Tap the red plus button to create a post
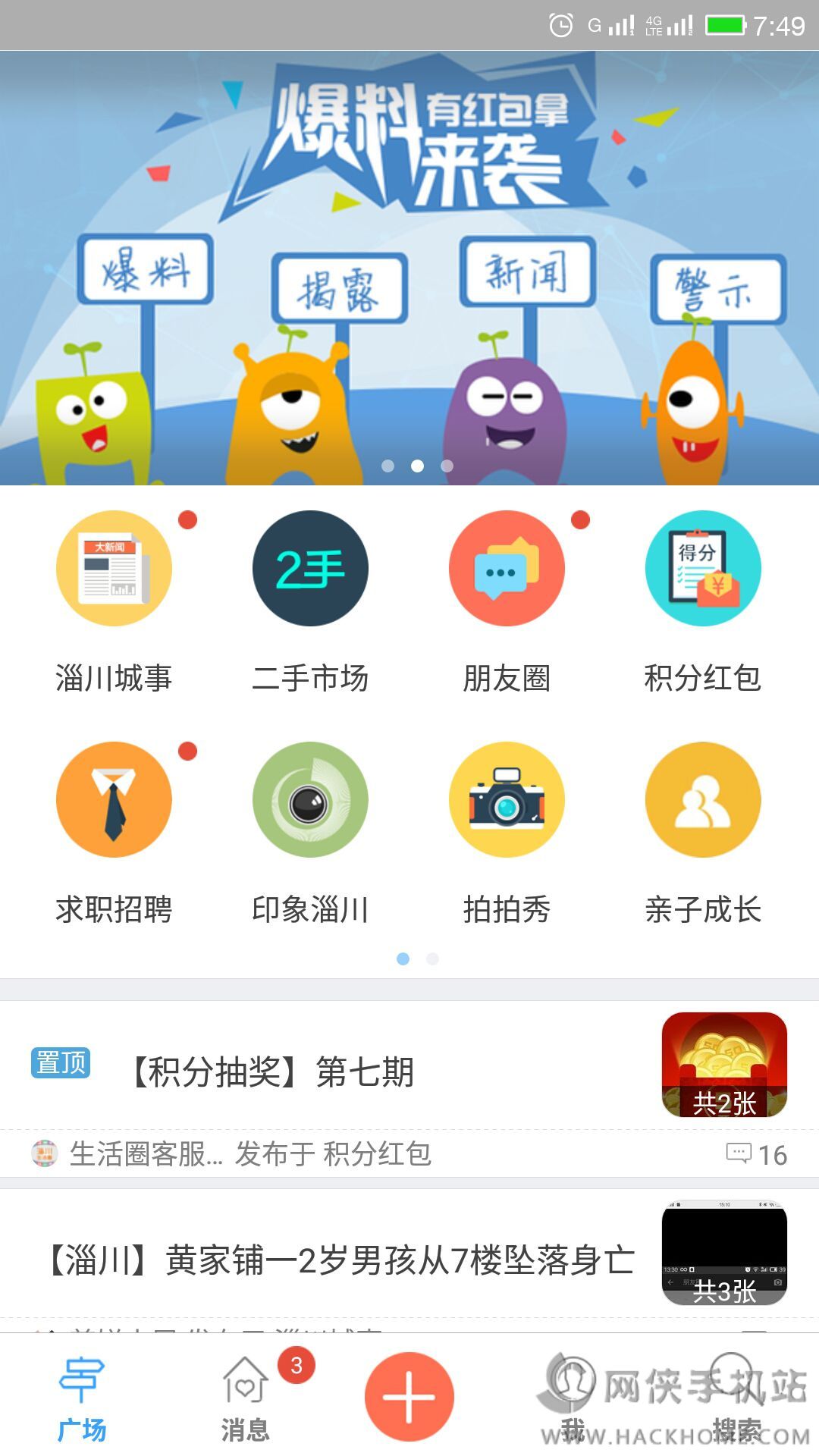This screenshot has height=1456, width=819. click(409, 1396)
